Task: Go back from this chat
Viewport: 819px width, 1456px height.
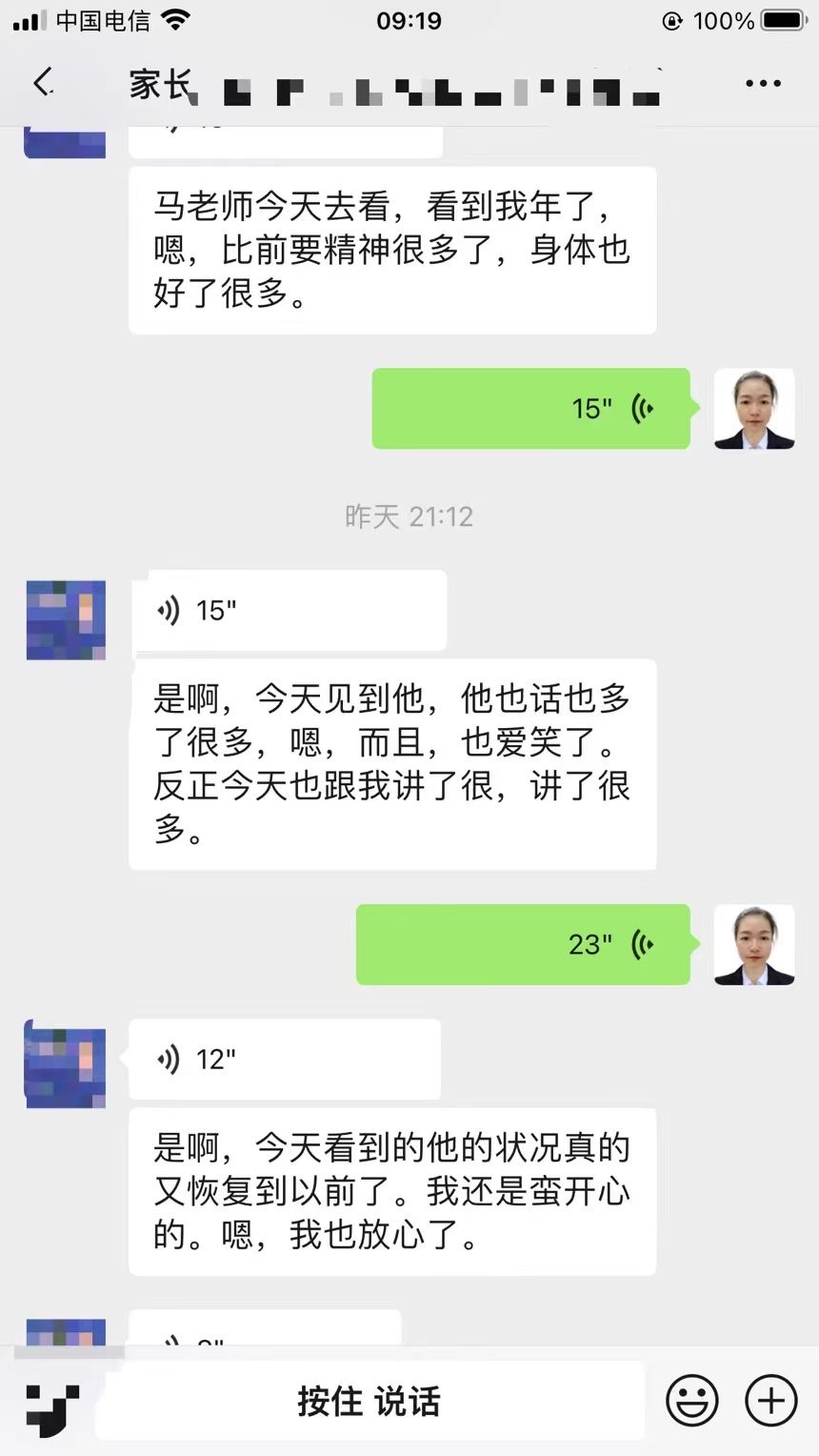Action: click(x=43, y=84)
